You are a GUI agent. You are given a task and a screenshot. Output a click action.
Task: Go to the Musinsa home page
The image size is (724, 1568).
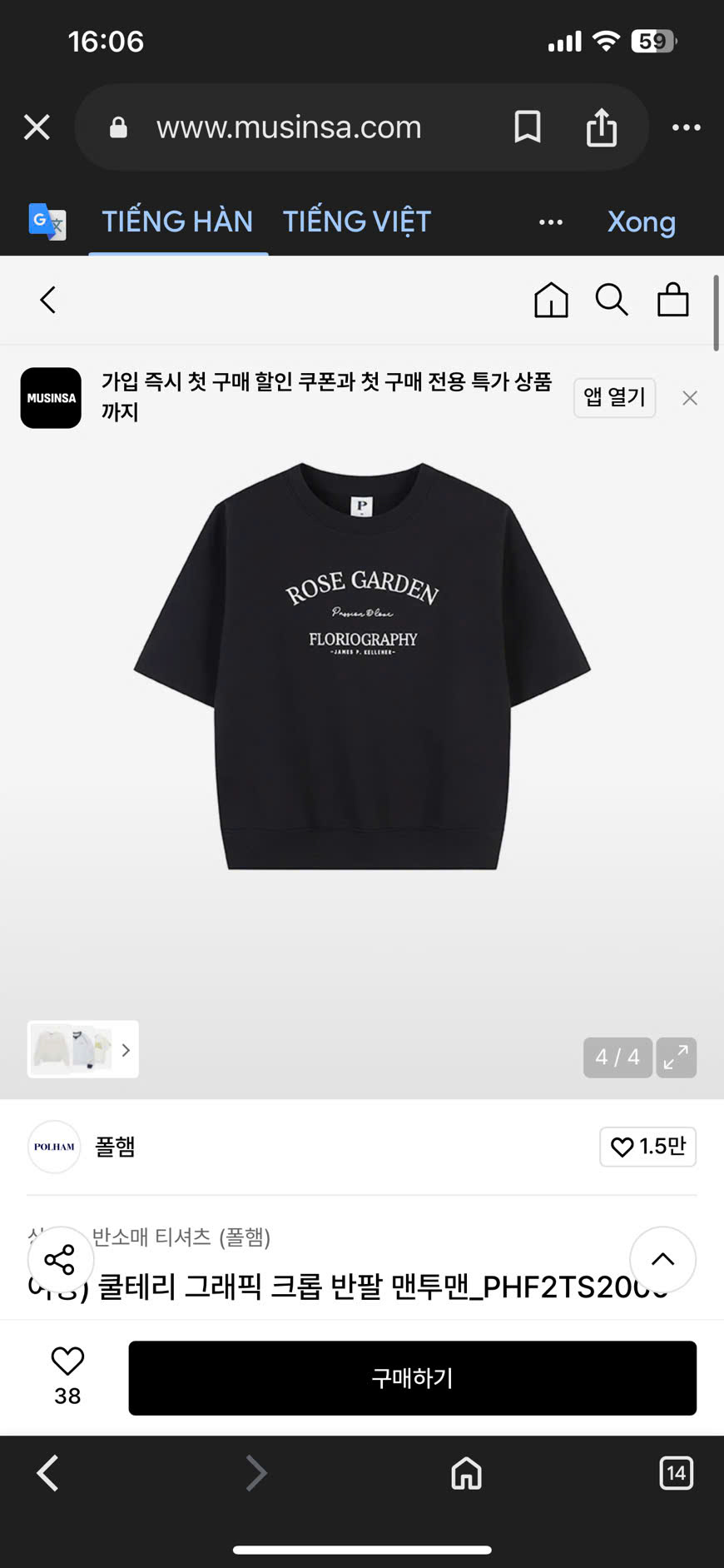(551, 300)
